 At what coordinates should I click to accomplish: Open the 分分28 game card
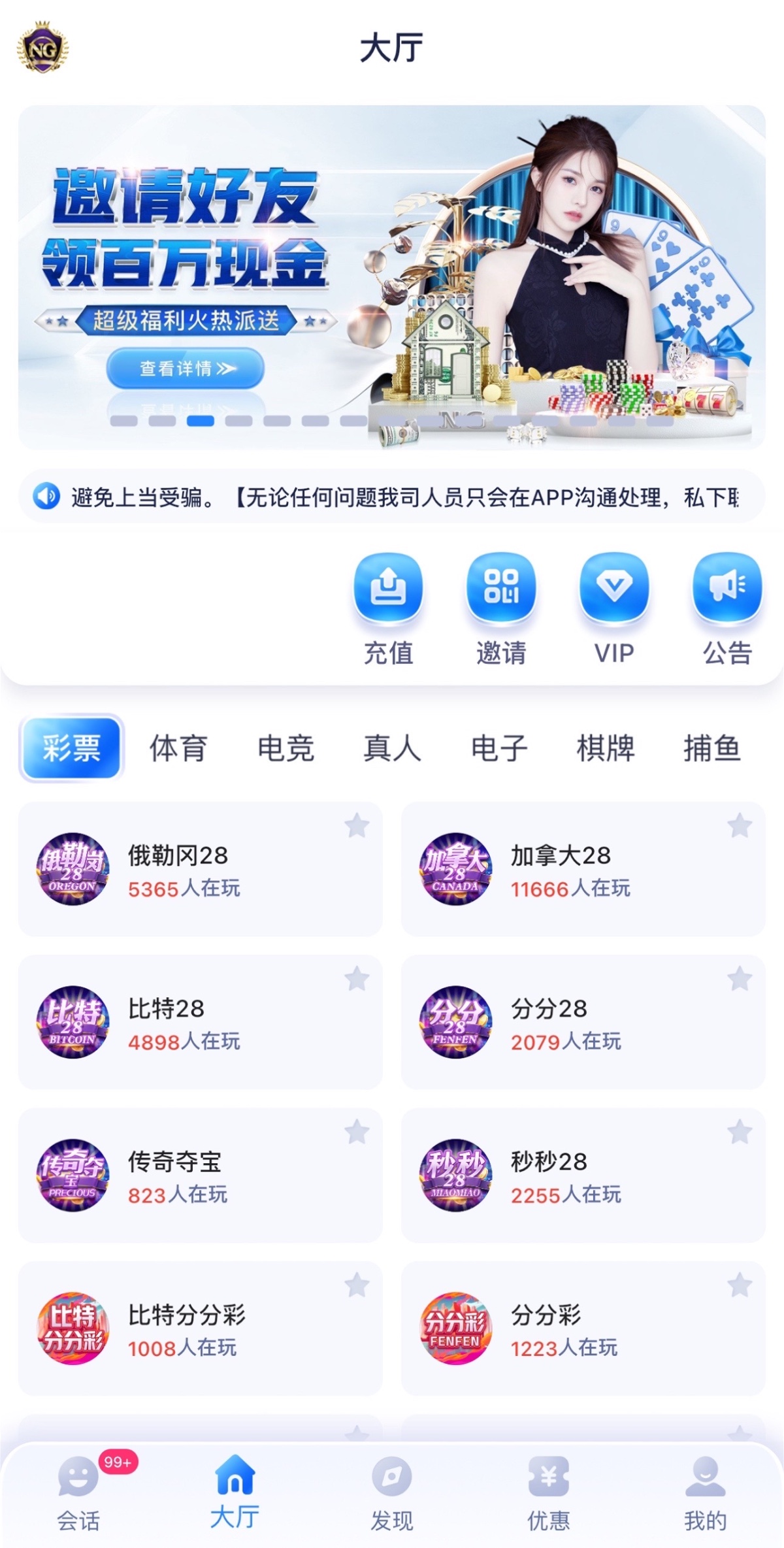point(583,1022)
